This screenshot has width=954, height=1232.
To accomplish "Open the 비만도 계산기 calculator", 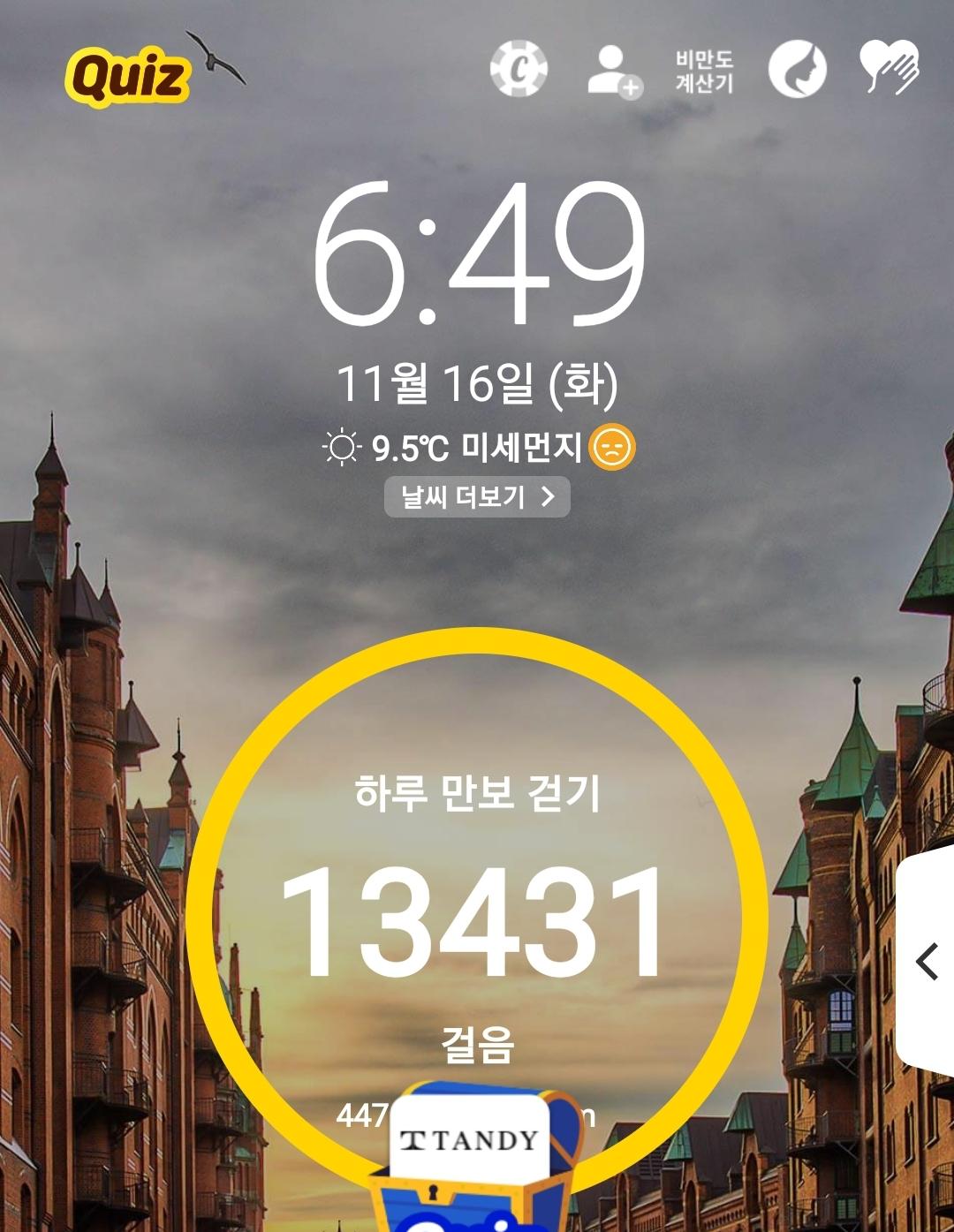I will (x=704, y=71).
